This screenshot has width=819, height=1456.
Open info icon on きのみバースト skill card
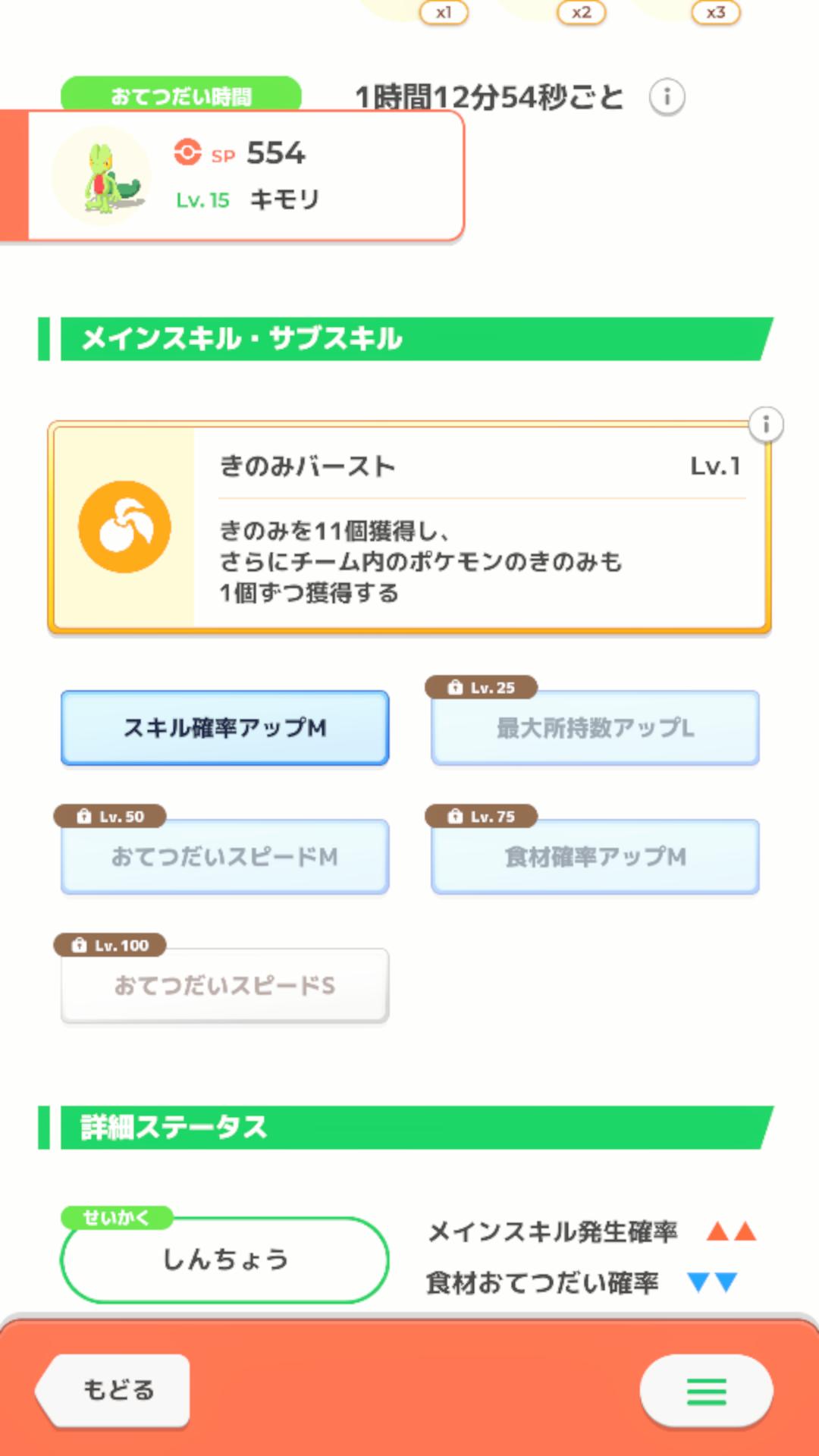click(766, 425)
